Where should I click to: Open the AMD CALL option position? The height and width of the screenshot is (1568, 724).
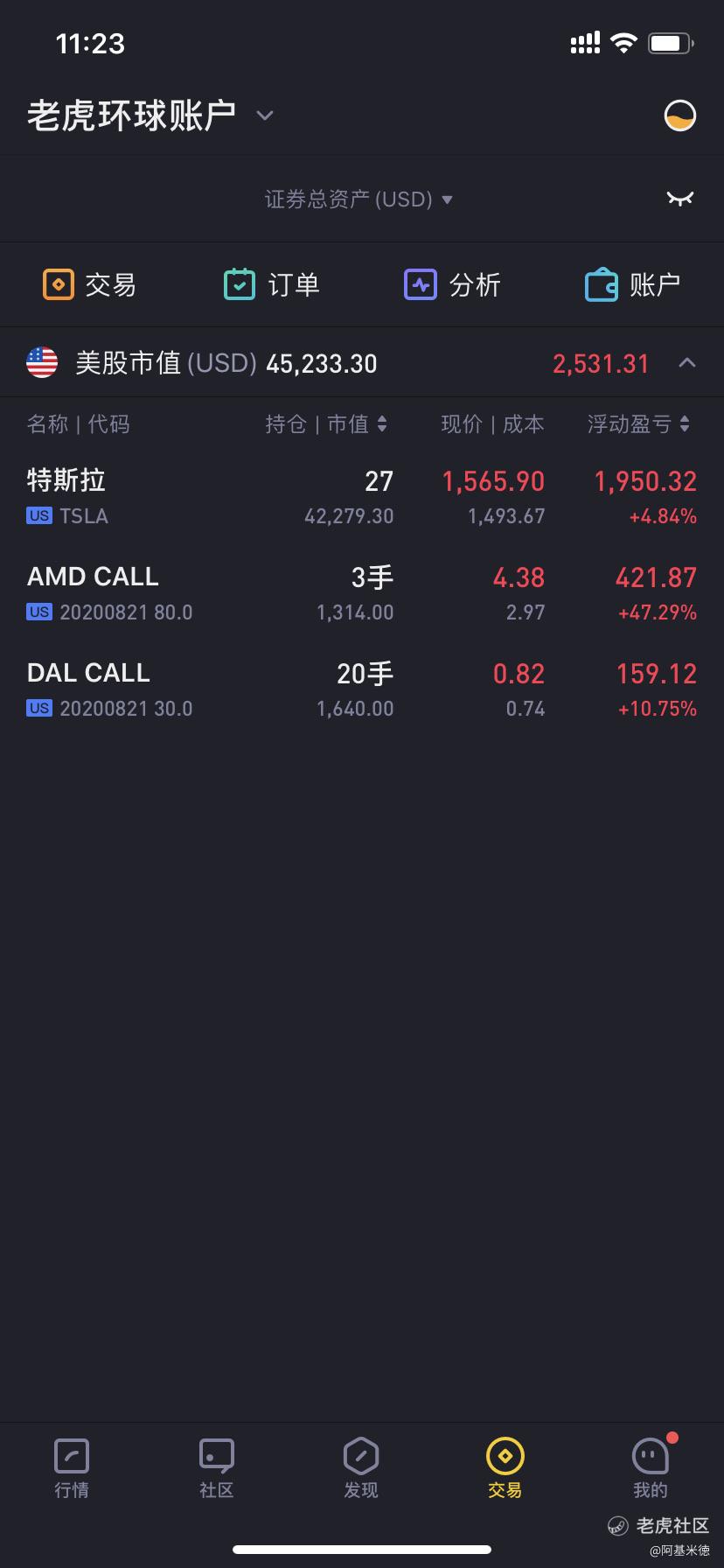pyautogui.click(x=362, y=593)
